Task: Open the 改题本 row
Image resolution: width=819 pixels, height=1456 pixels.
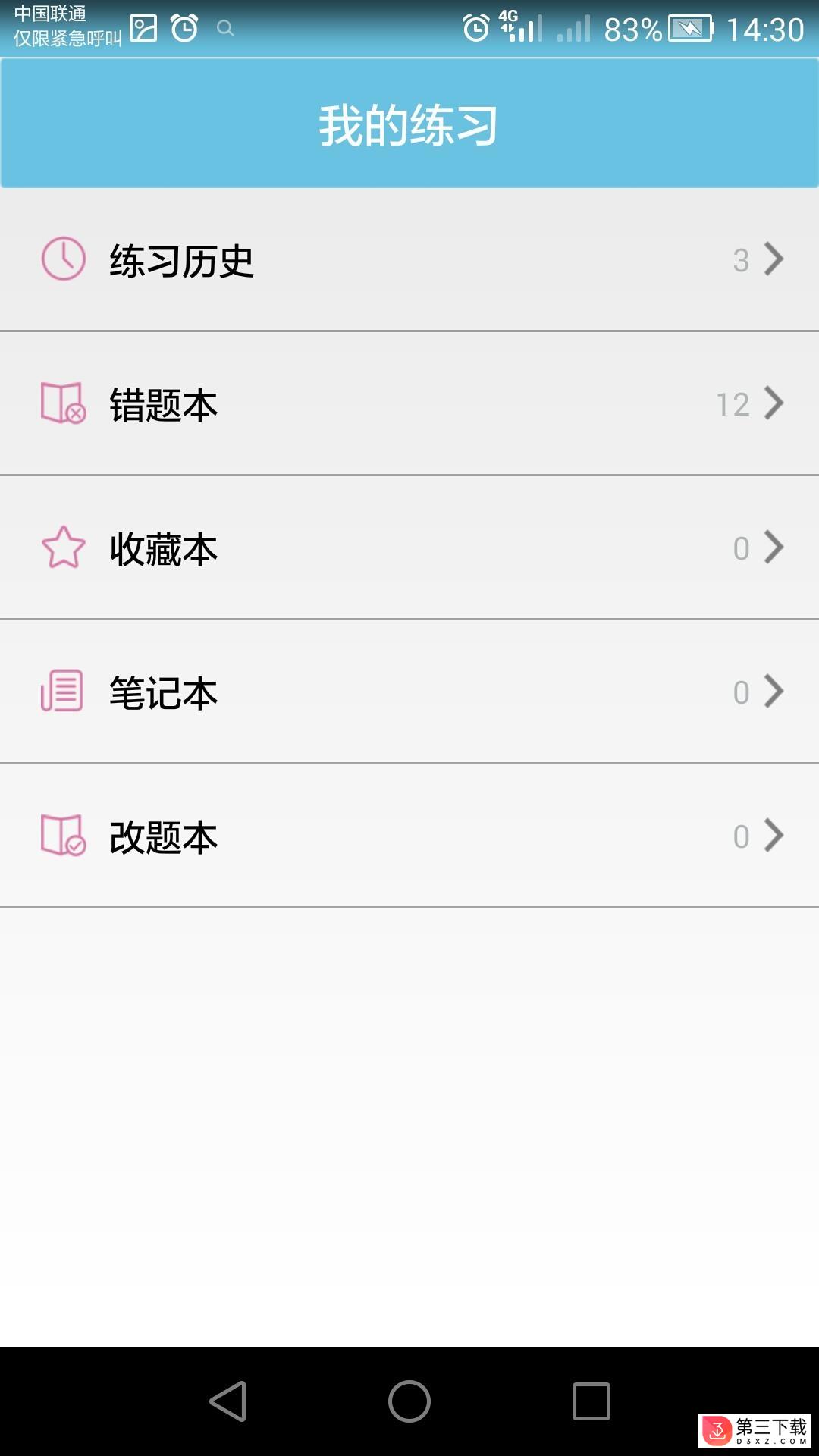Action: (409, 836)
